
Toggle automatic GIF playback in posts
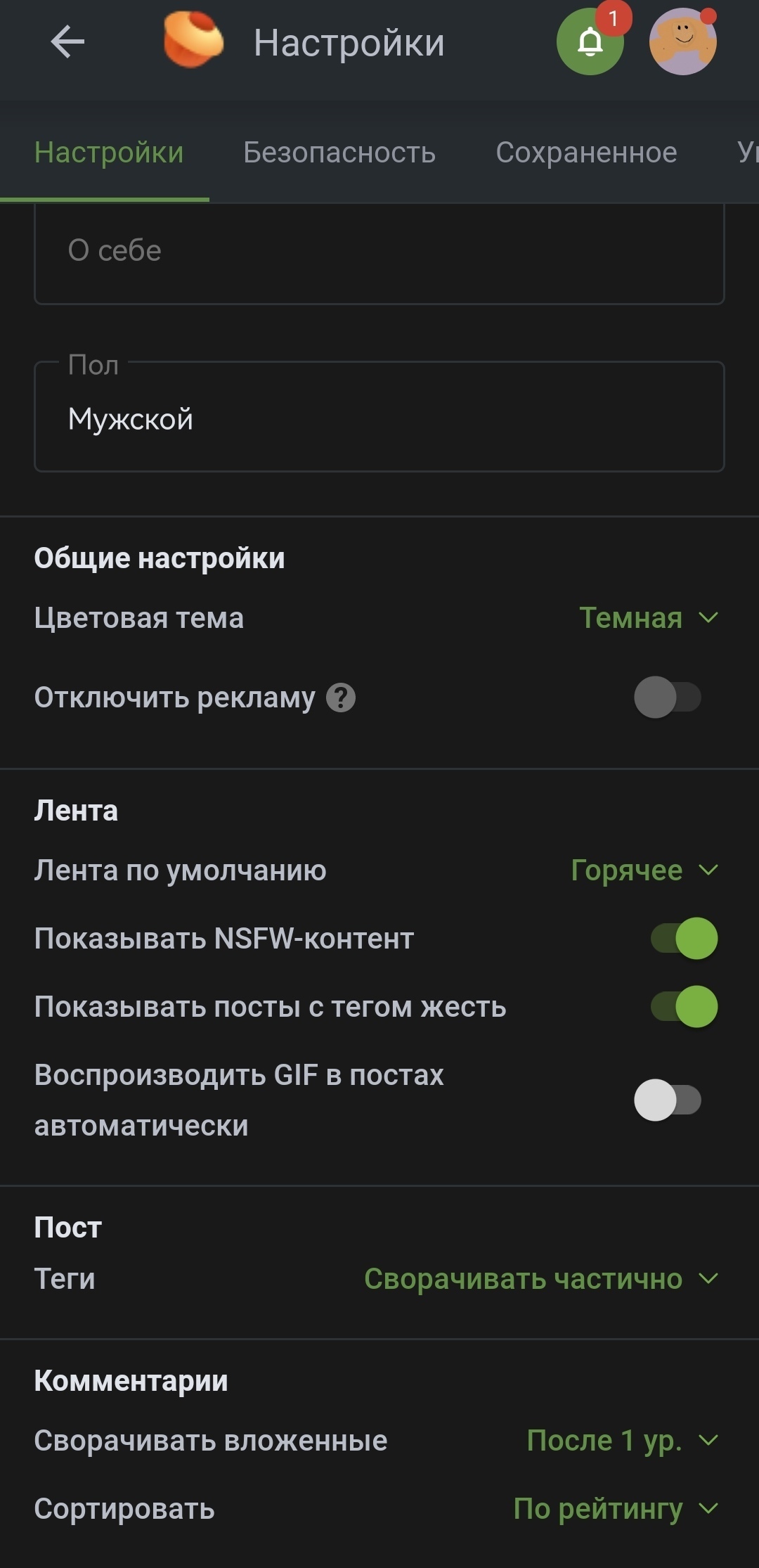[668, 1100]
